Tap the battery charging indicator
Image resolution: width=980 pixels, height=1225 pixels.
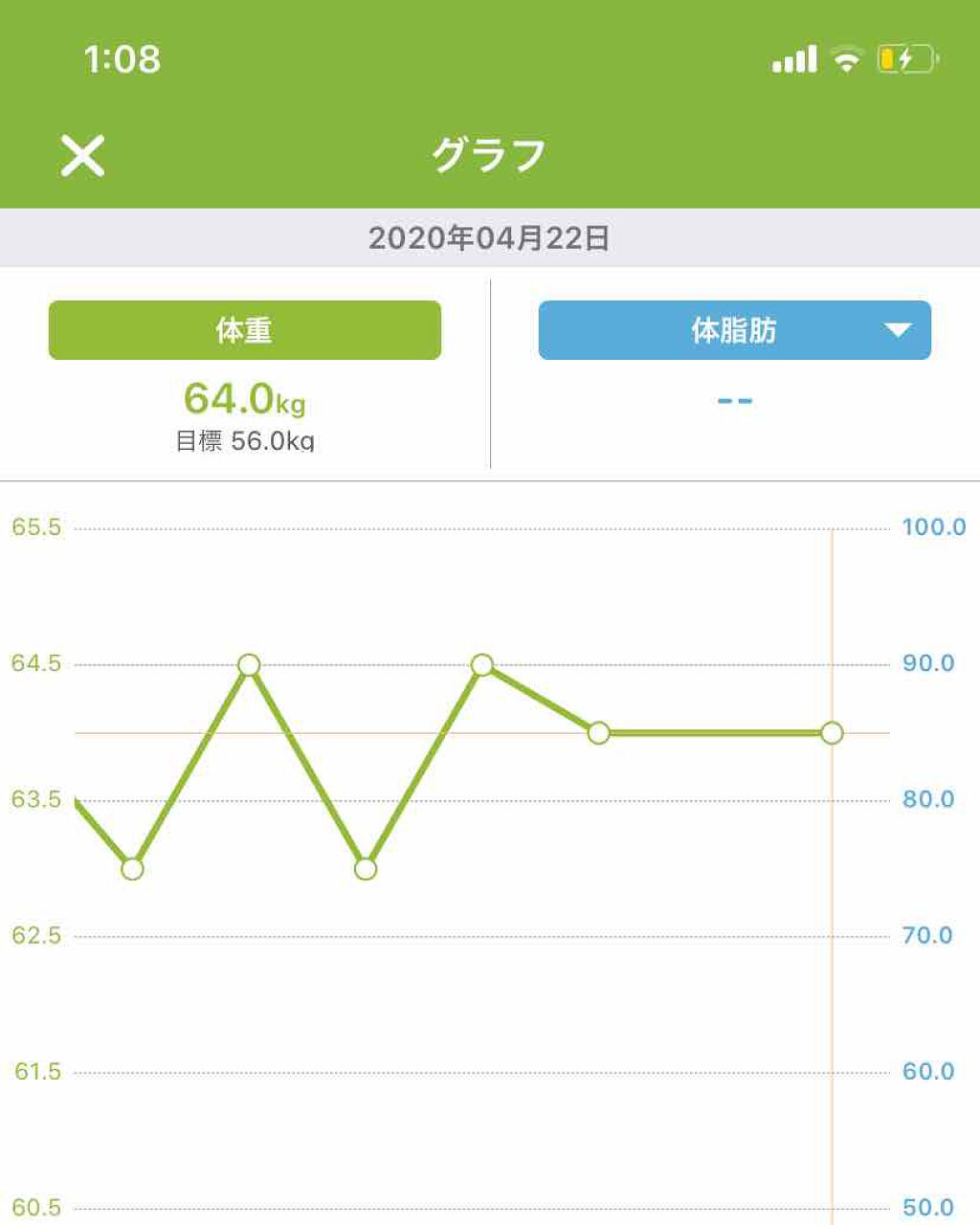(x=906, y=57)
